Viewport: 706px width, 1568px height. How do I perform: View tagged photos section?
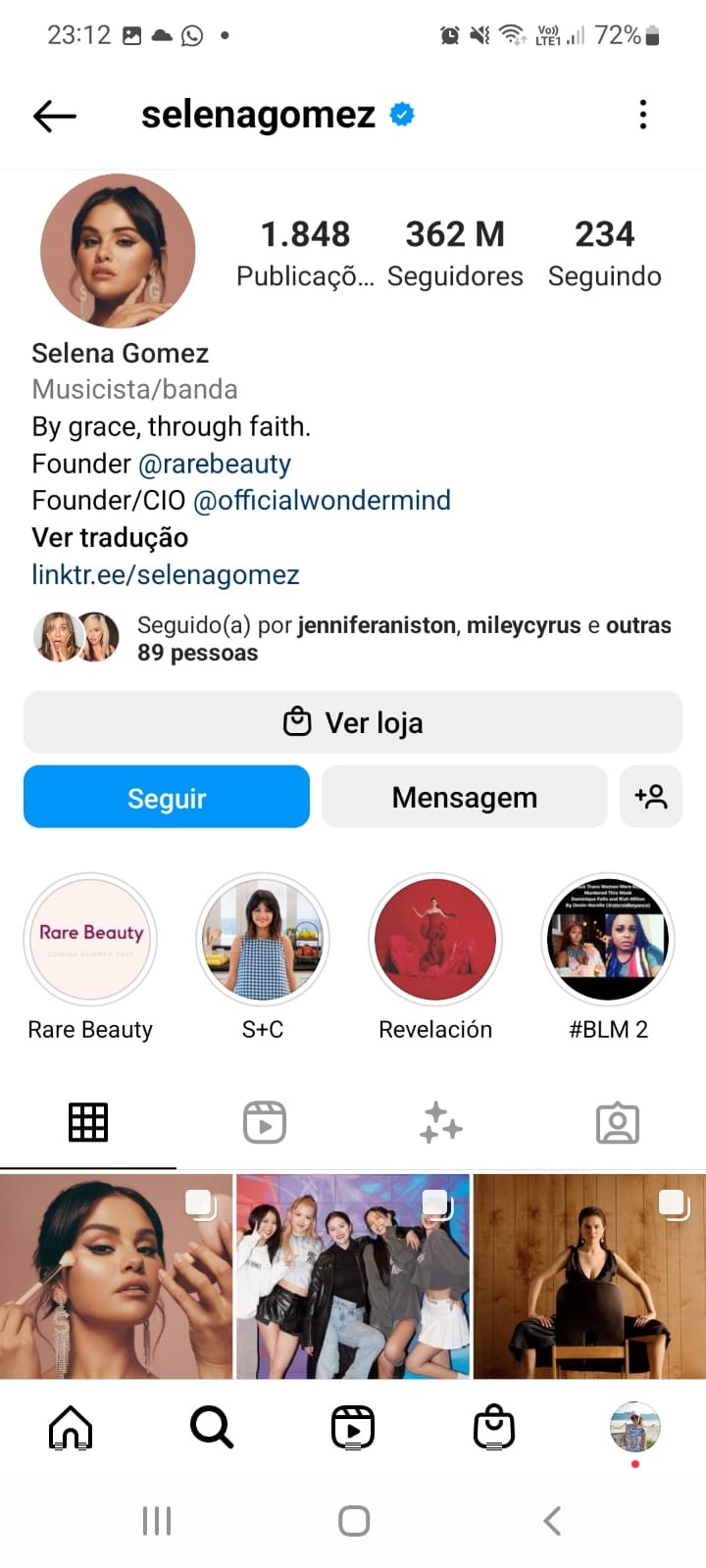(618, 1122)
